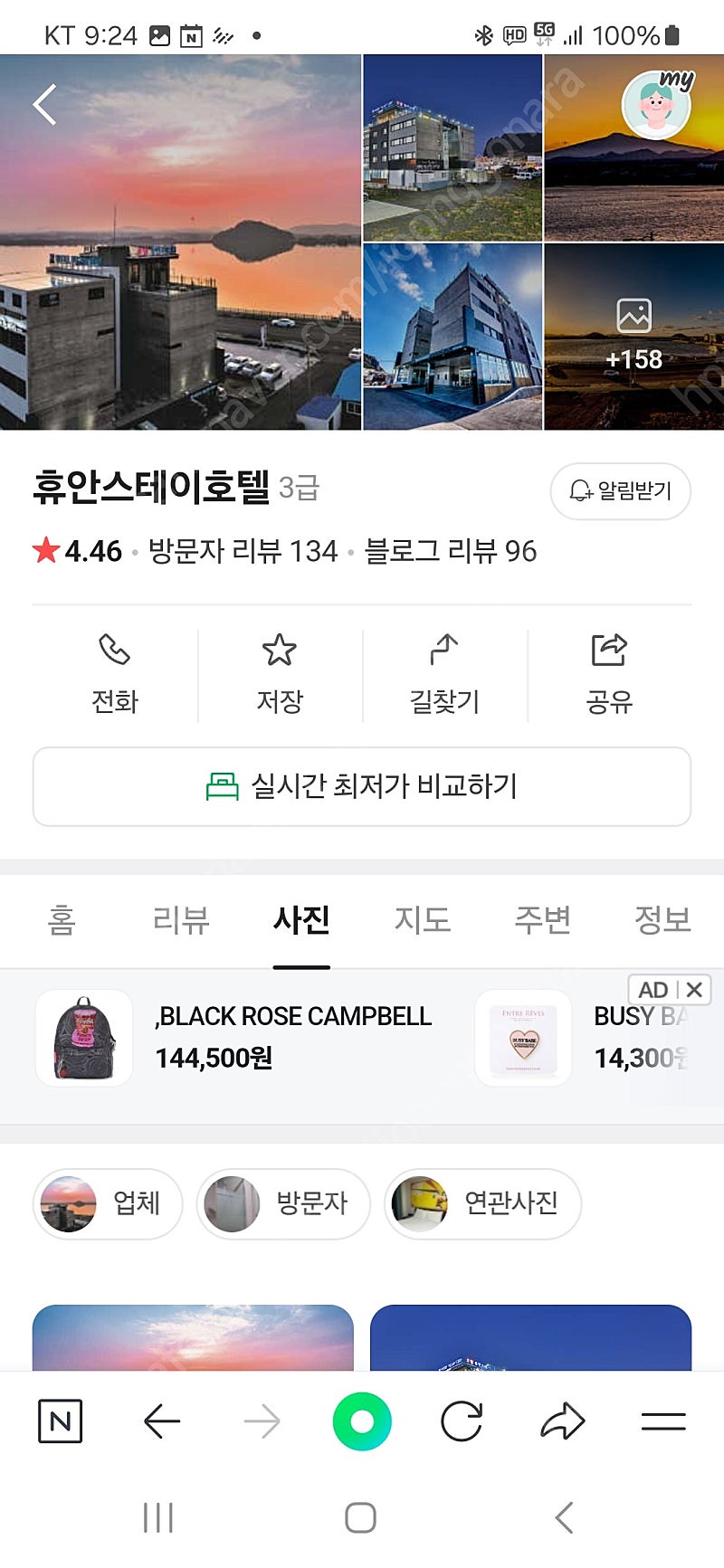Switch to the 주변 tab
The height and width of the screenshot is (1568, 724).
coord(542,920)
